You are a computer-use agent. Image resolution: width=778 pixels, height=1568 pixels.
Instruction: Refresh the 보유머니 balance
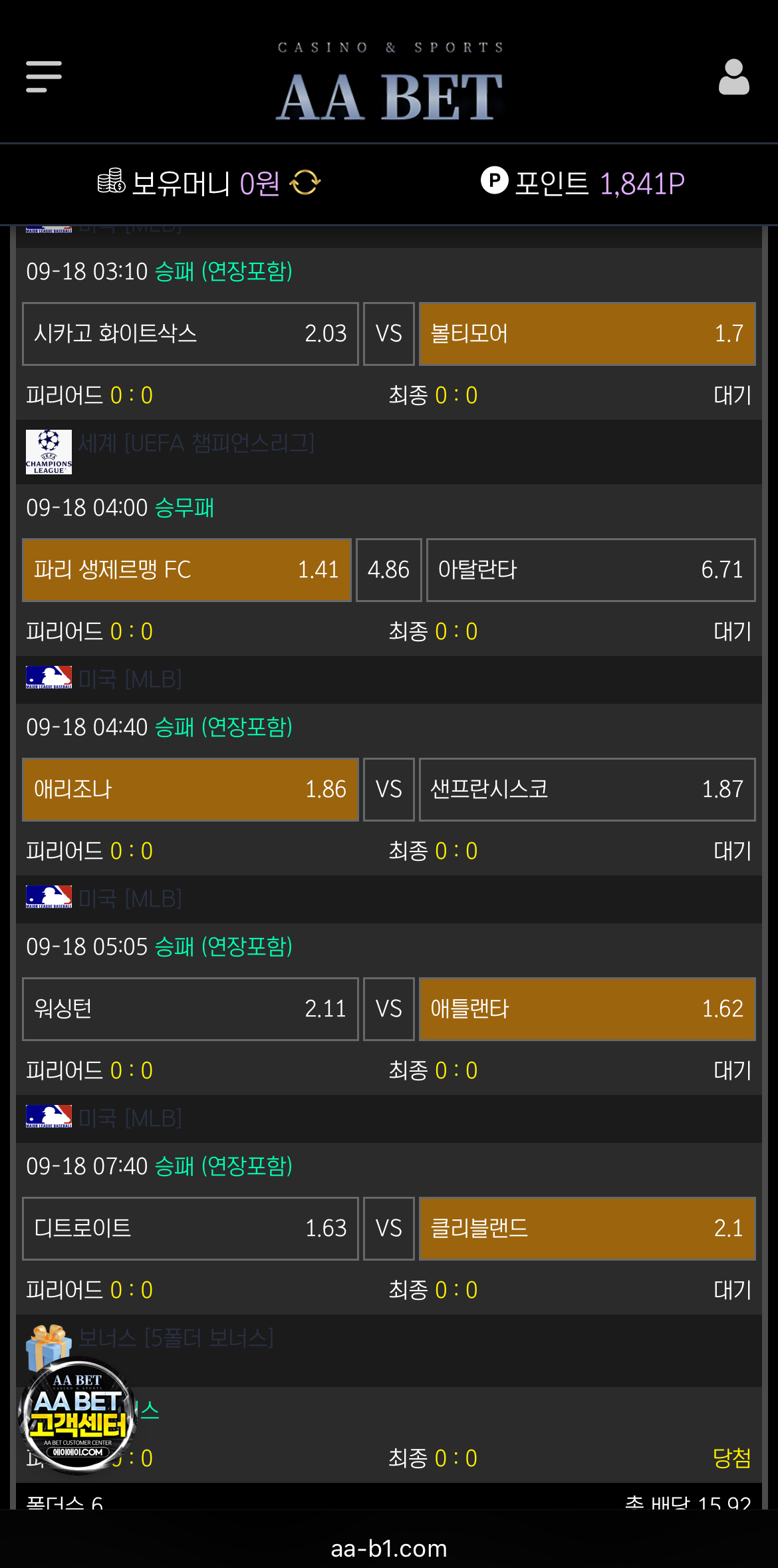(x=305, y=183)
